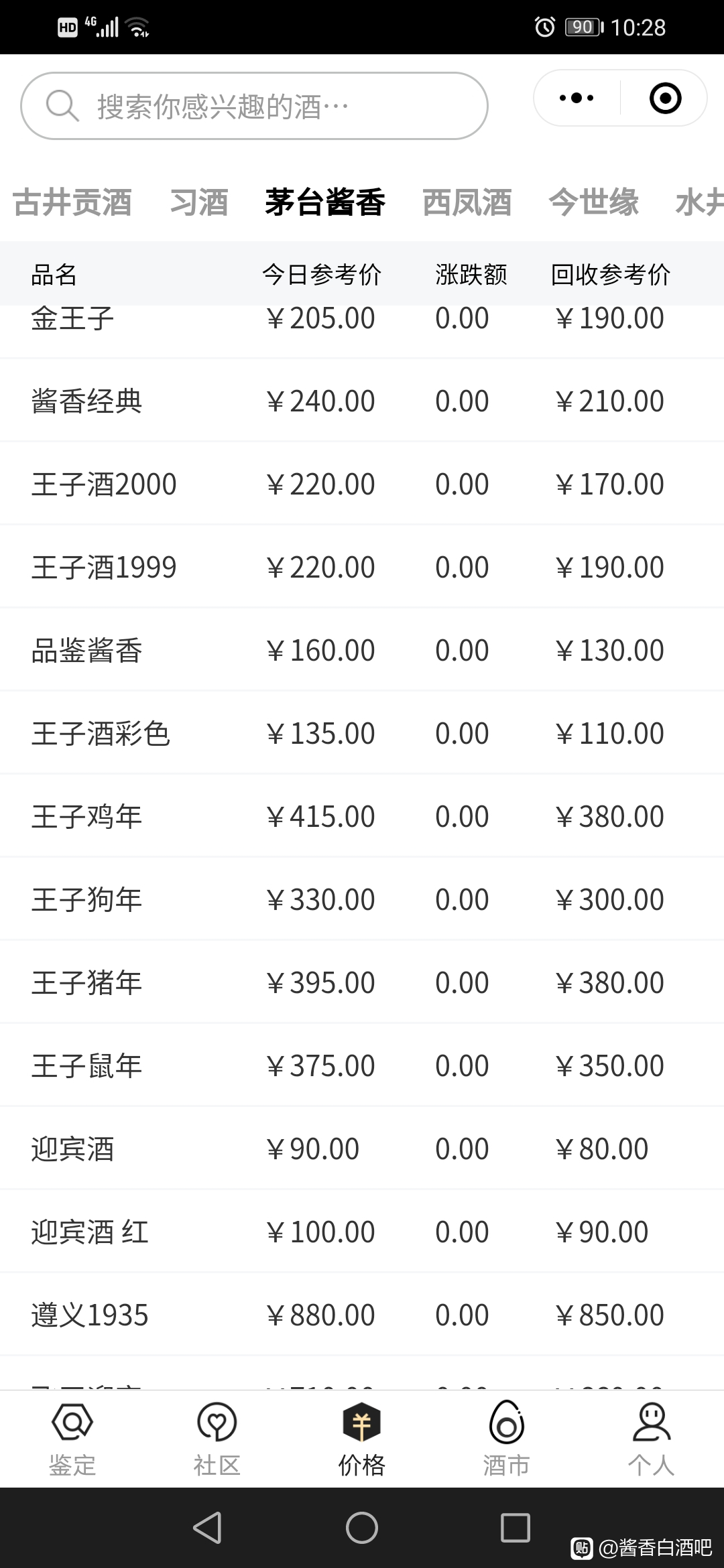Viewport: 724px width, 1568px height.
Task: Open the 酱香经典 price row
Action: point(362,401)
